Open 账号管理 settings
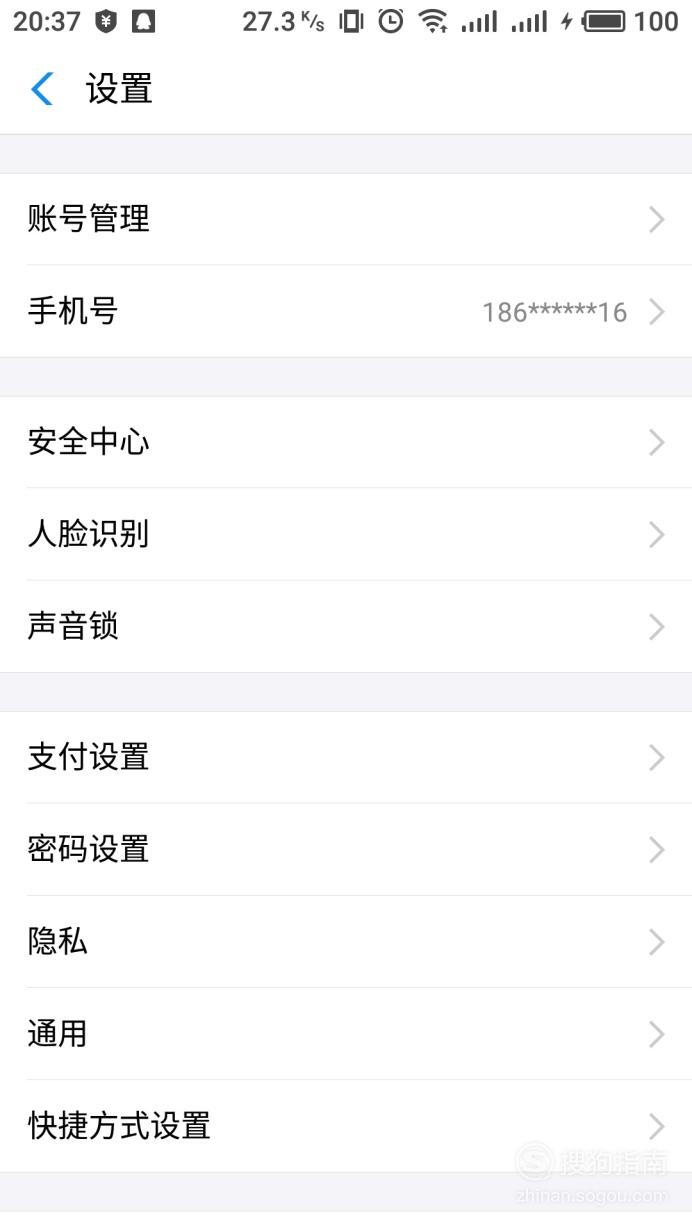The image size is (692, 1230). tap(346, 219)
